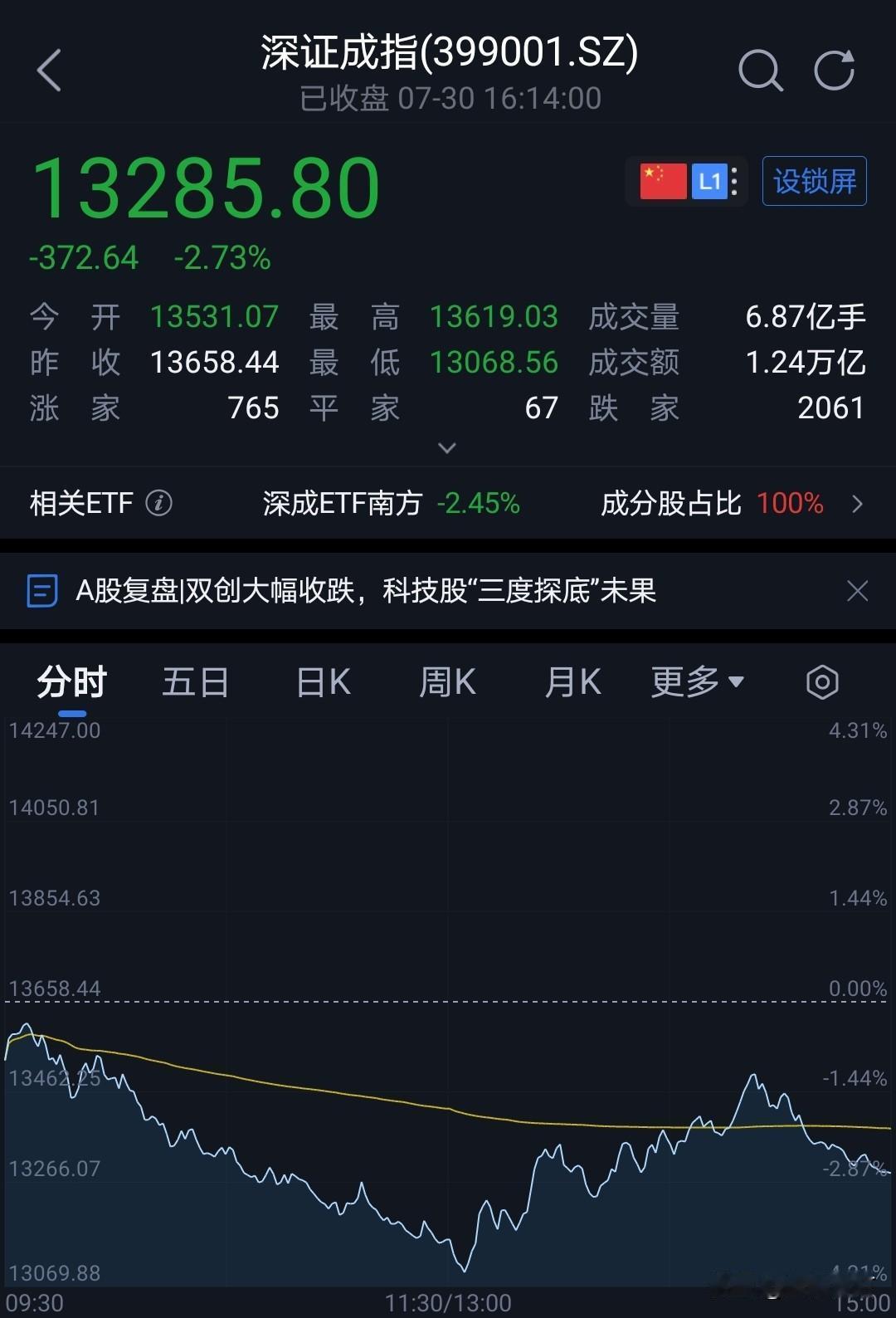Switch to the 周K chart tab
The height and width of the screenshot is (1318, 896).
447,682
